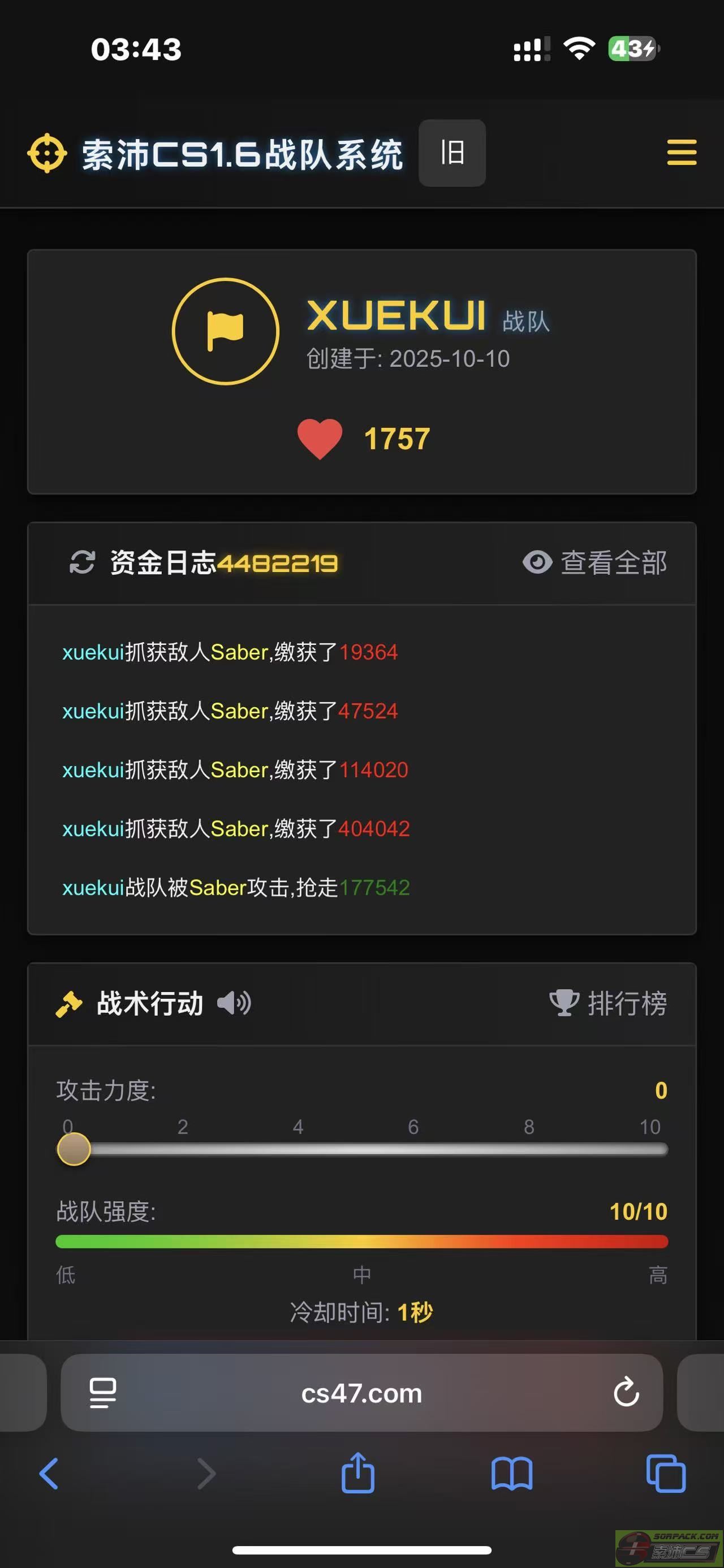The height and width of the screenshot is (1568, 724).
Task: Share this page from the browser toolbar
Action: pyautogui.click(x=358, y=1473)
